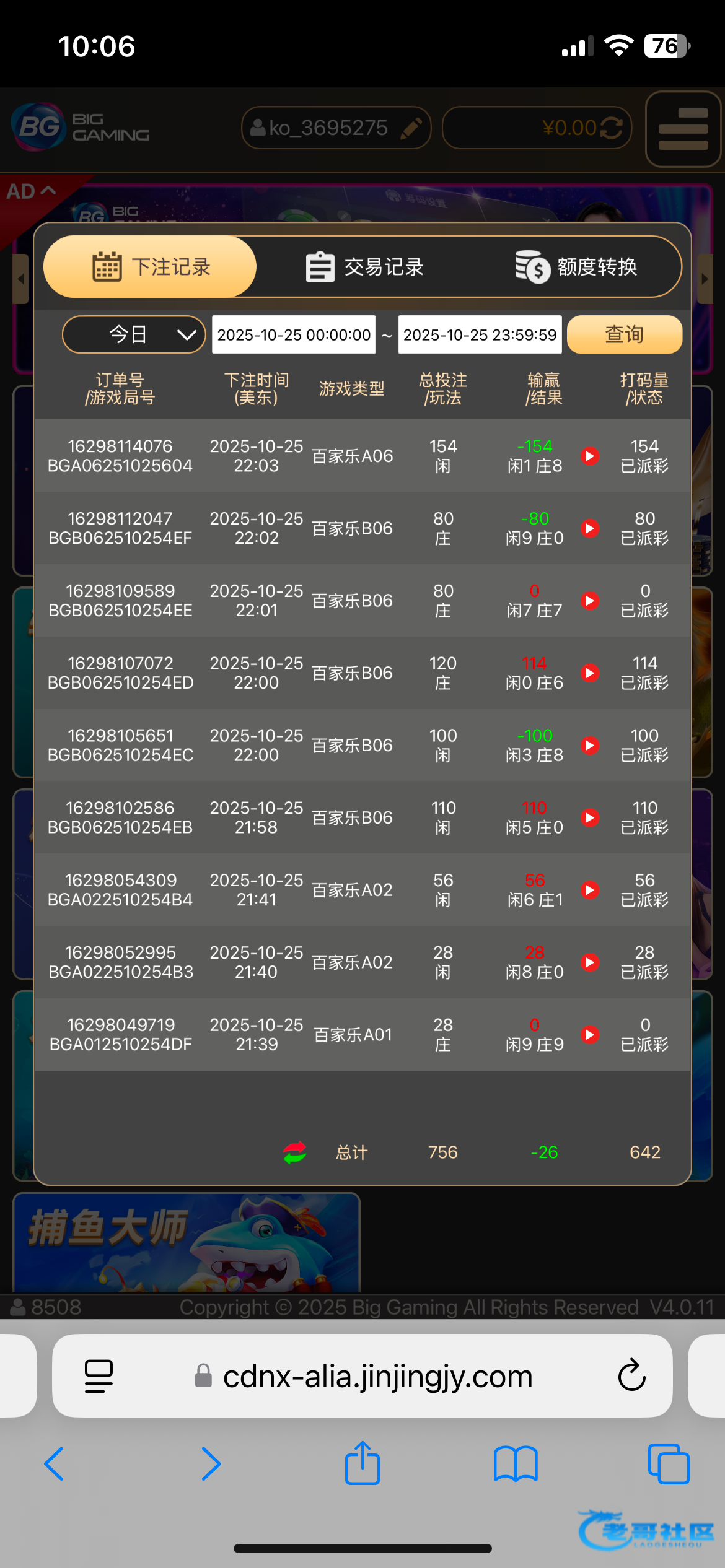Open the browser share sheet

coord(362,1463)
